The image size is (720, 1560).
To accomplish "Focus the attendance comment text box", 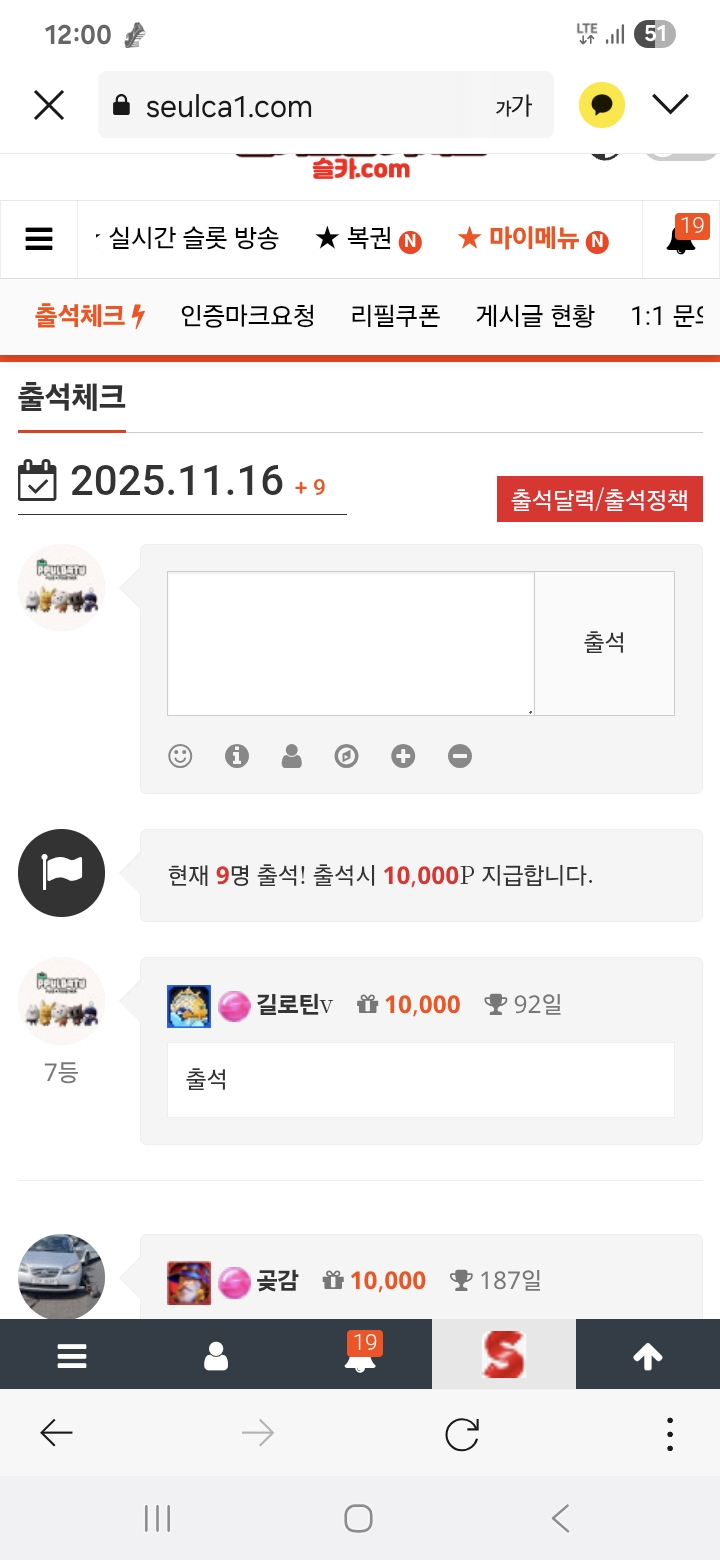I will coord(350,643).
